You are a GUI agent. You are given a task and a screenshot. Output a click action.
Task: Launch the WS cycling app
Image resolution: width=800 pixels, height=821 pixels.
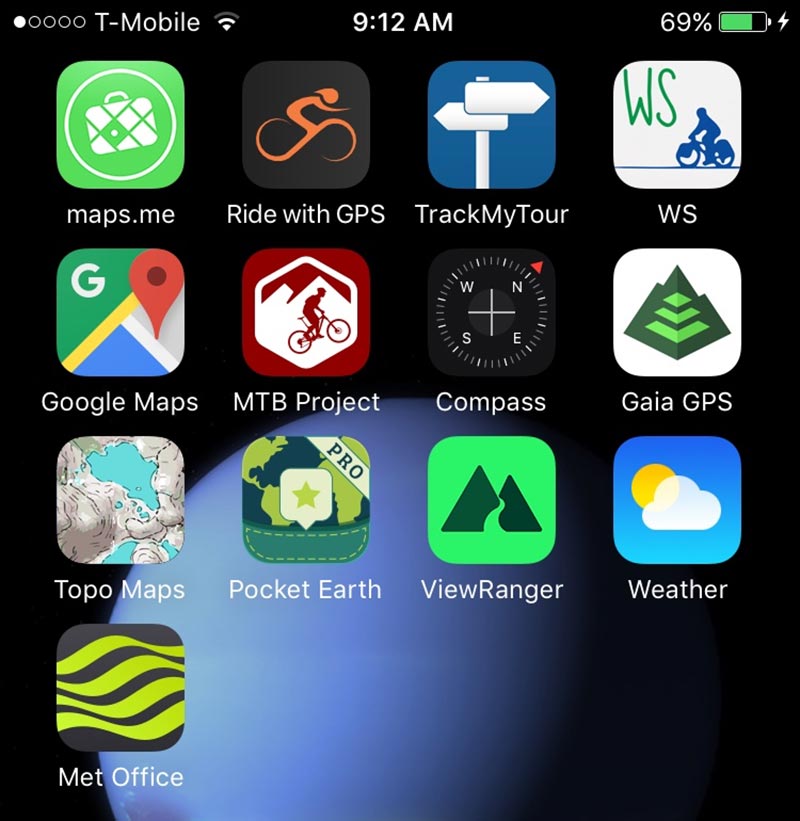pyautogui.click(x=677, y=125)
